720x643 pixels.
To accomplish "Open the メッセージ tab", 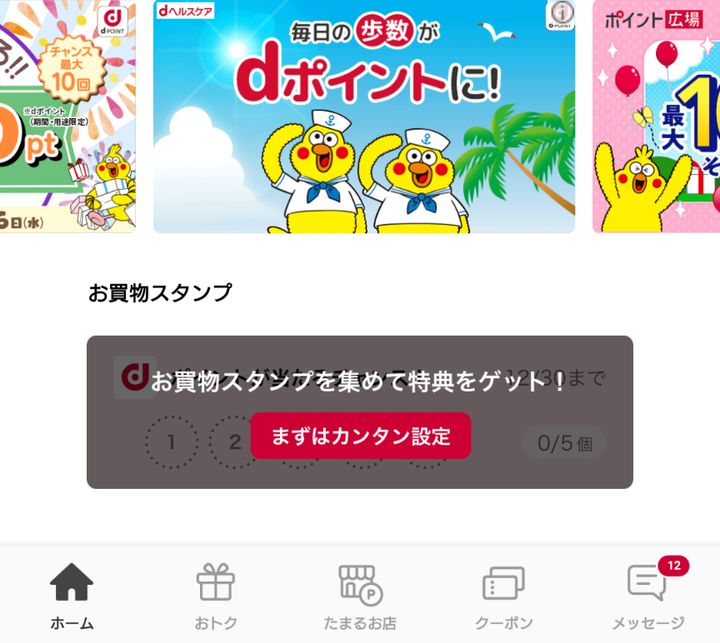I will tap(648, 596).
